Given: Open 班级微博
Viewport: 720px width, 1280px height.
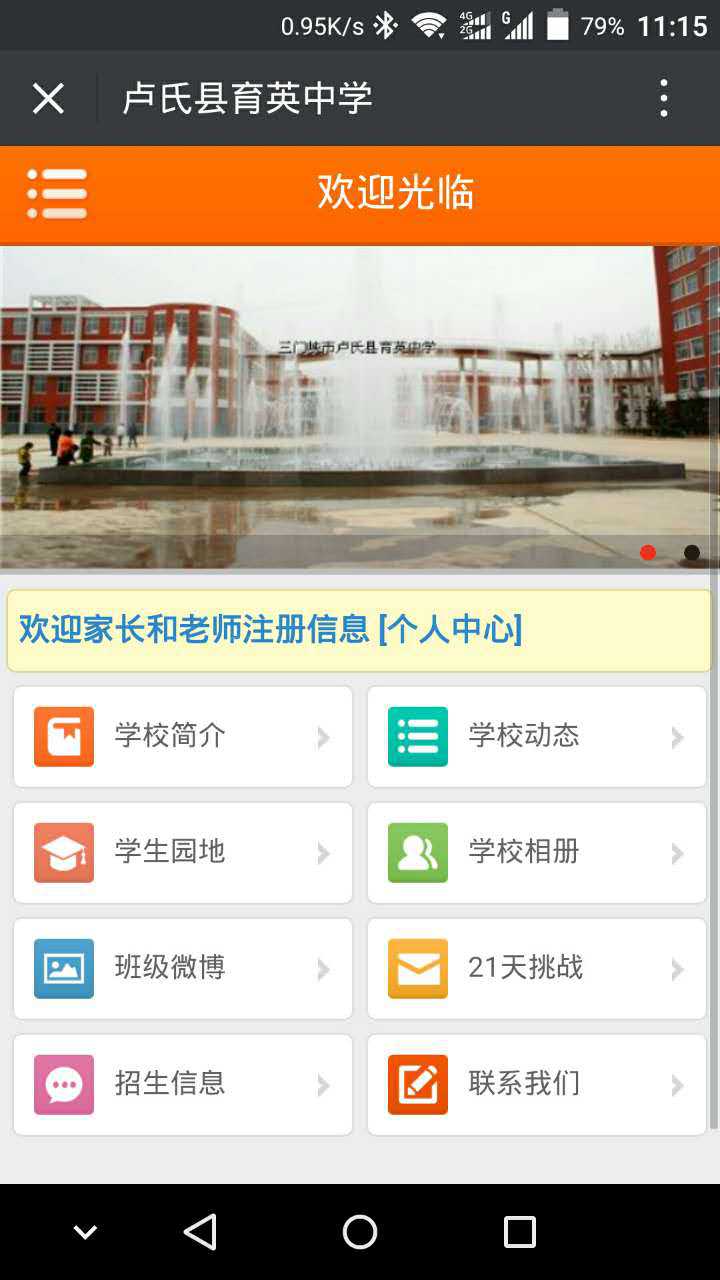Looking at the screenshot, I should click(183, 969).
